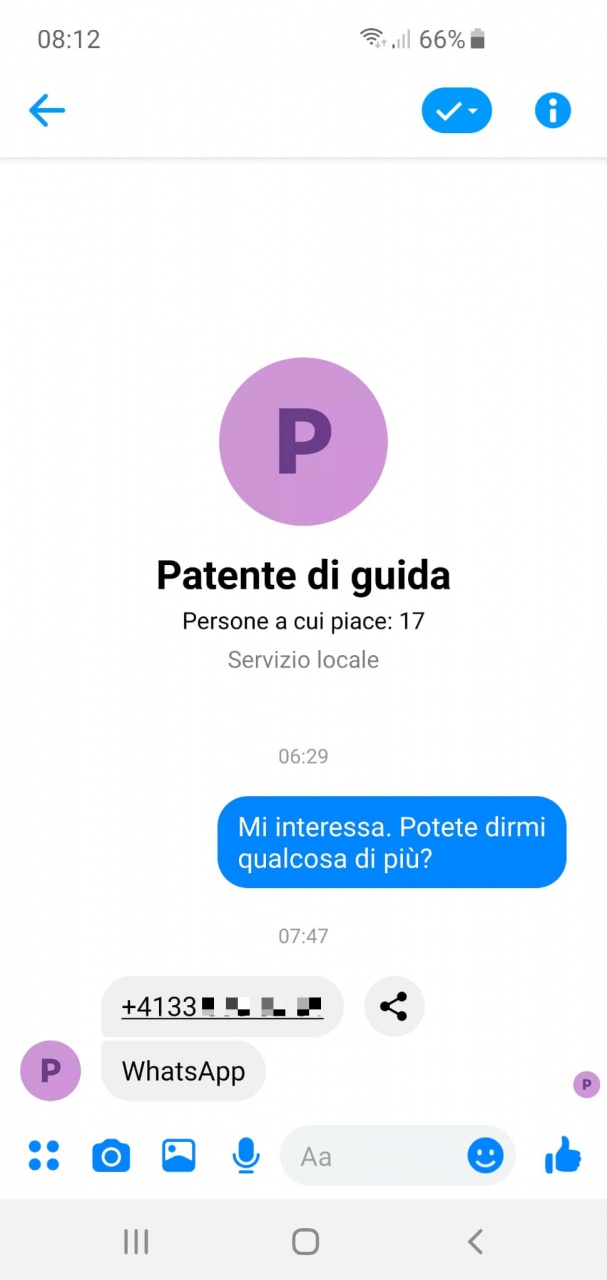
Task: Open more options four-dot menu
Action: point(44,1156)
